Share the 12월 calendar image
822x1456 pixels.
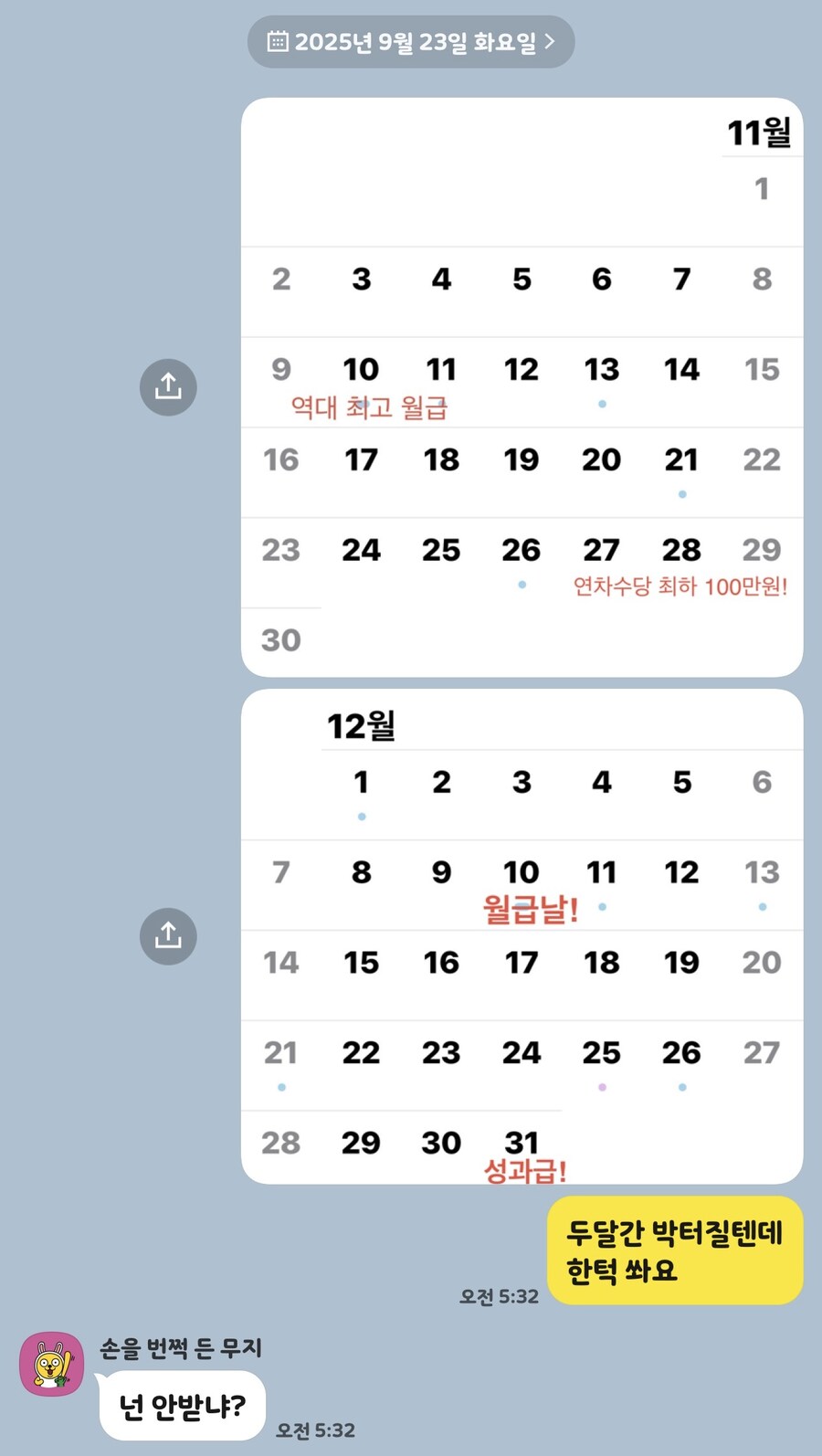coord(168,936)
